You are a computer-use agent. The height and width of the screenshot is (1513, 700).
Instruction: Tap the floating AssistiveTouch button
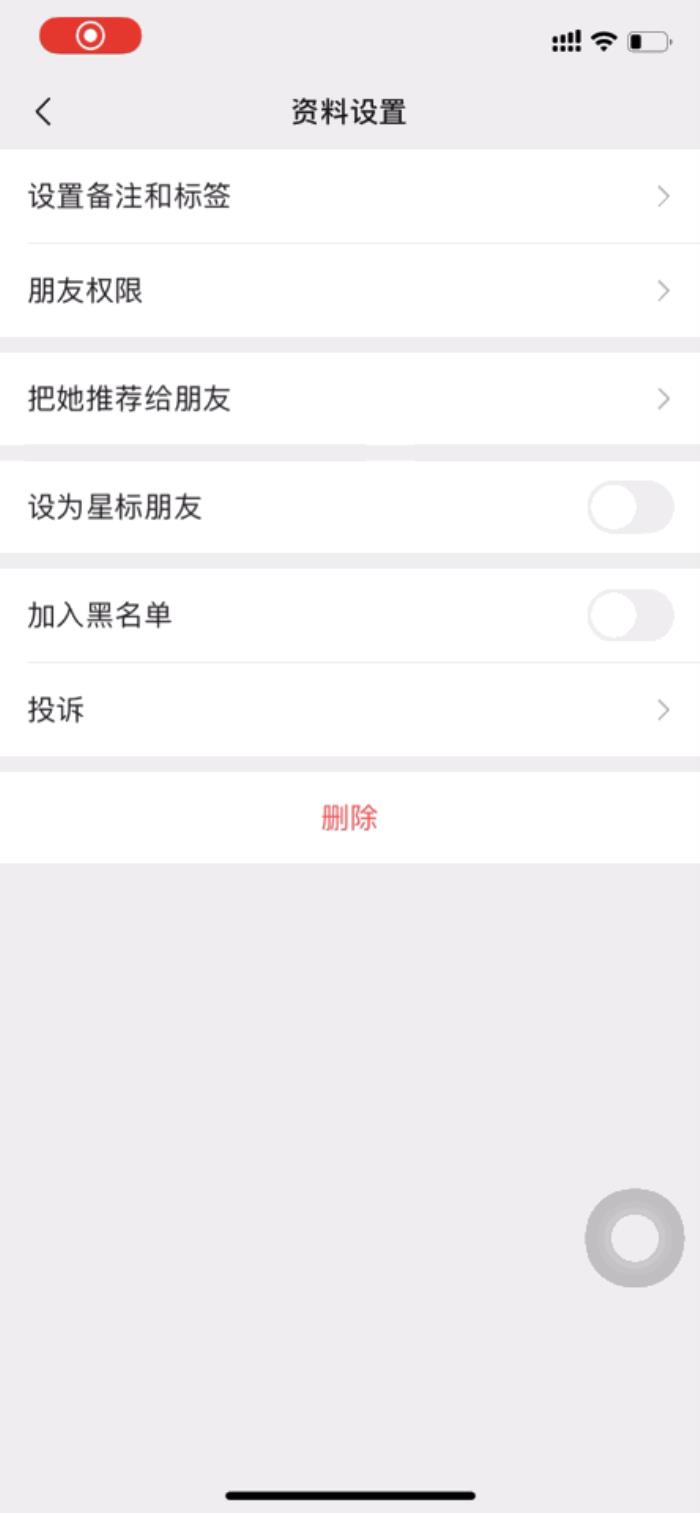pos(634,1238)
